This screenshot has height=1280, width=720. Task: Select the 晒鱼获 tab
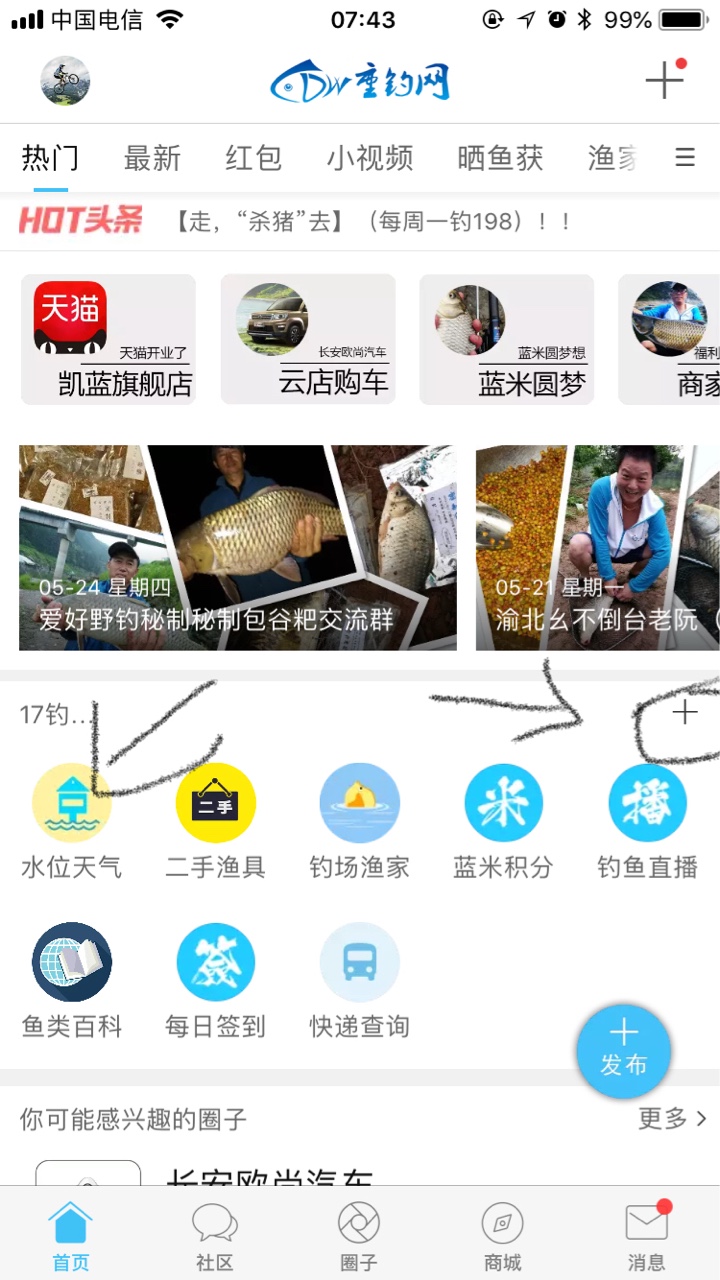click(x=500, y=158)
